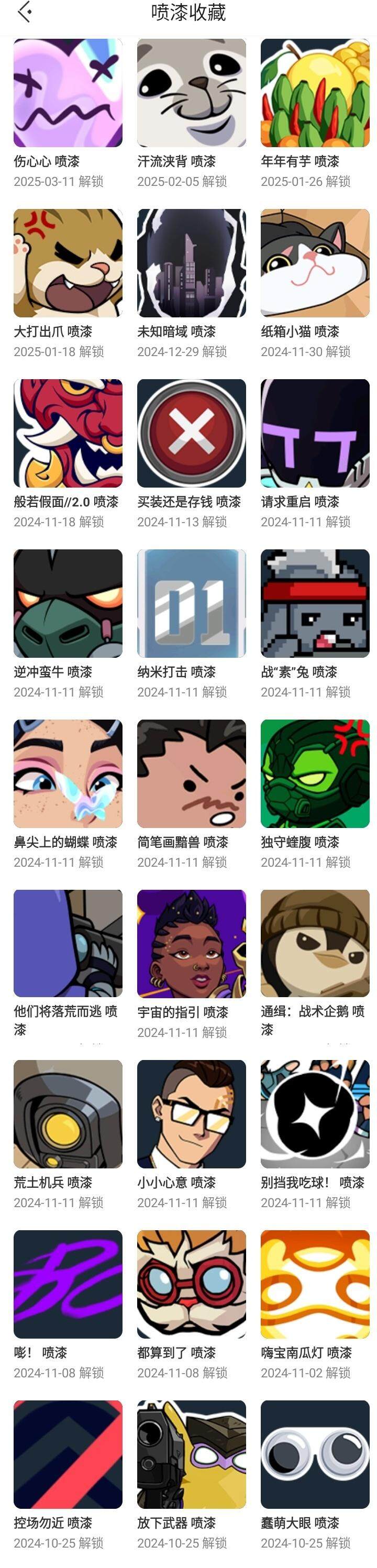Select the 年年有芋 喷漆 tile
This screenshot has height=1568, width=377.
(315, 93)
